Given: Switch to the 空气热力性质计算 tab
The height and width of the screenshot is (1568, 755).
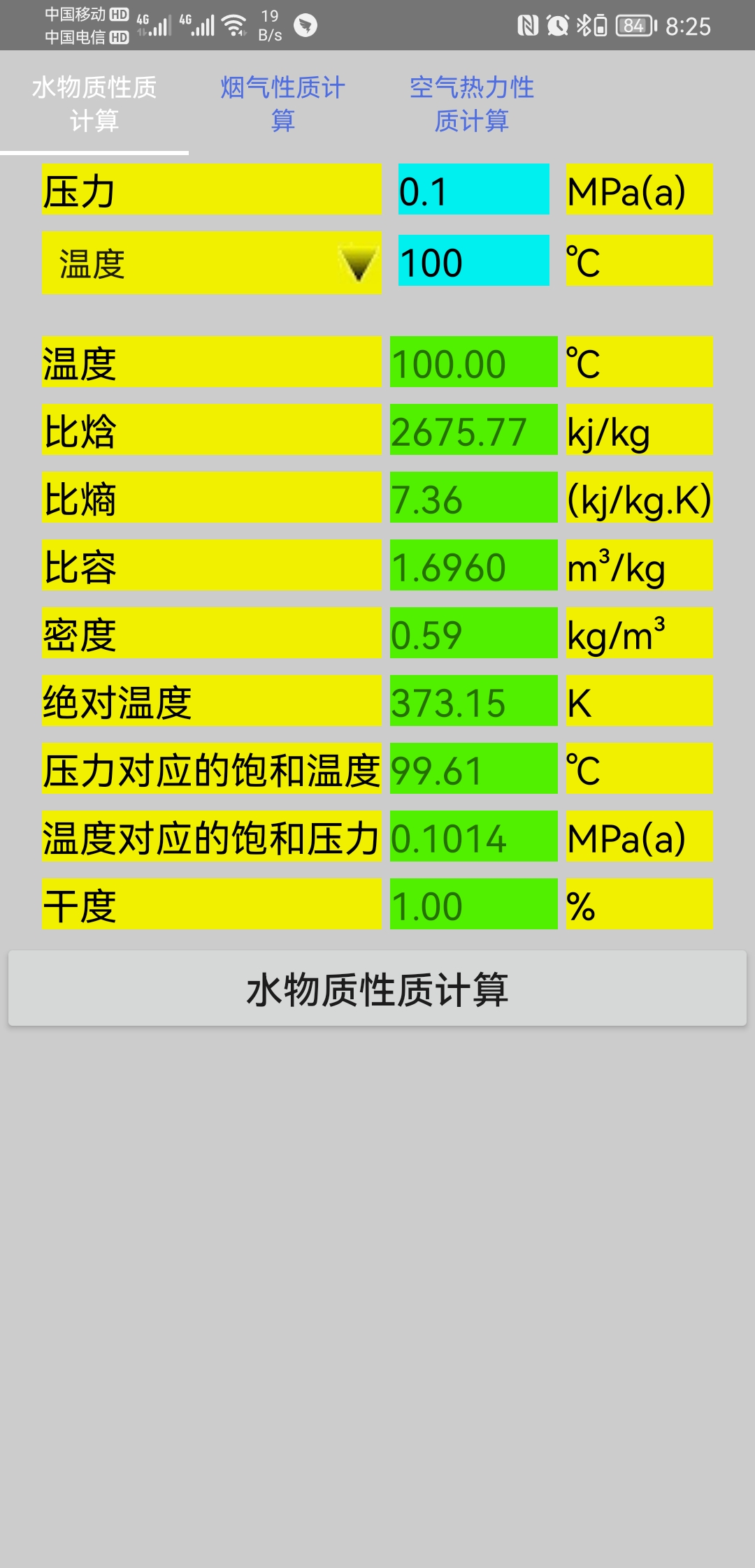Looking at the screenshot, I should click(472, 103).
